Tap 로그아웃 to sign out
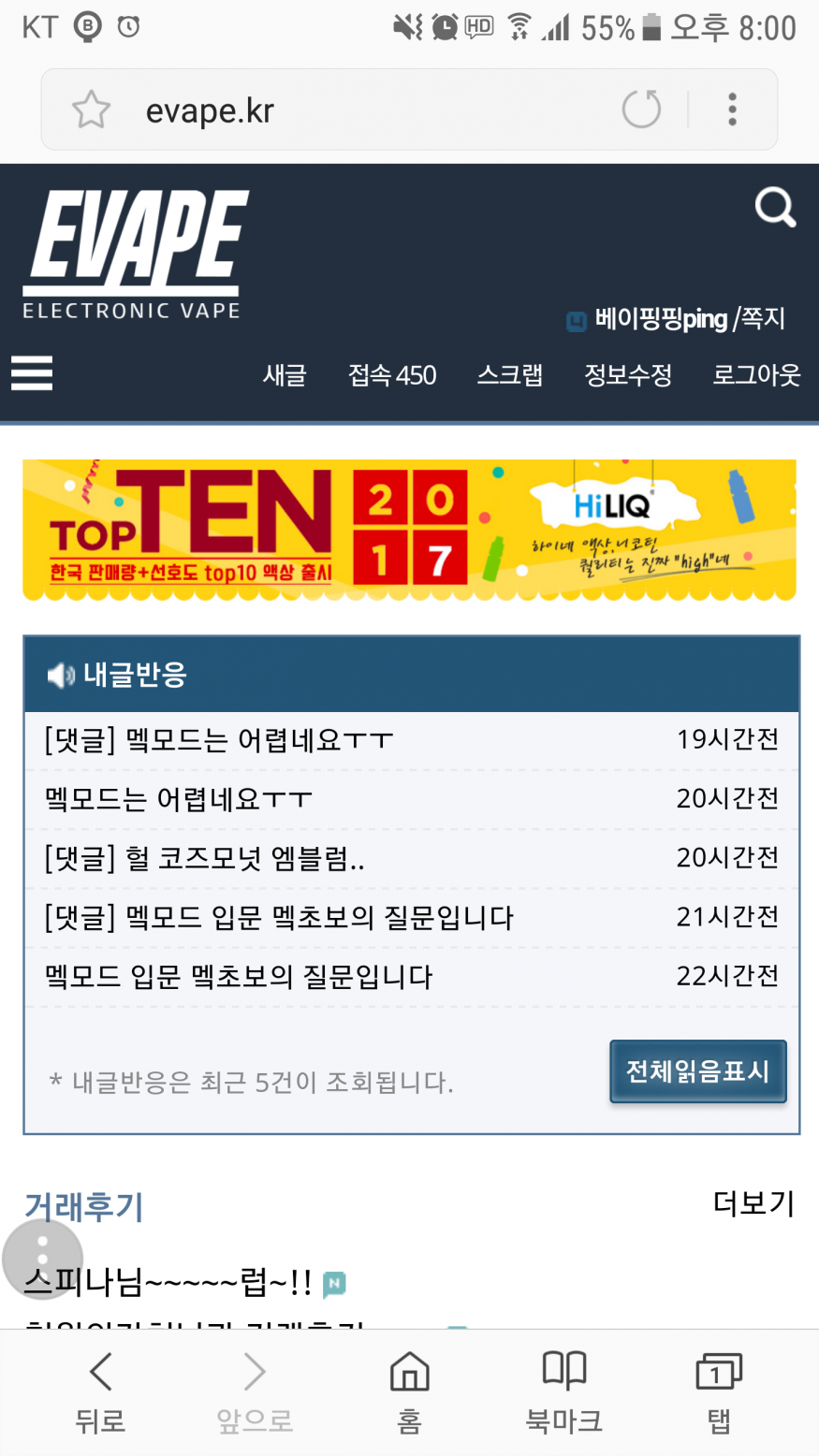 [x=756, y=375]
